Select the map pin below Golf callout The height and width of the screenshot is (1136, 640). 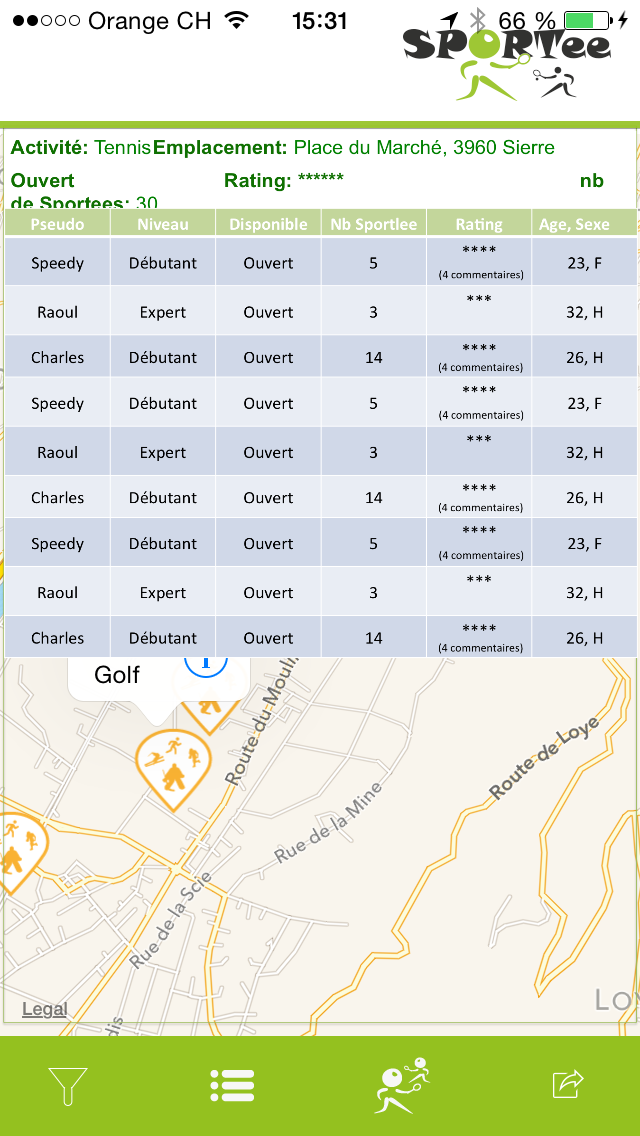[x=173, y=769]
